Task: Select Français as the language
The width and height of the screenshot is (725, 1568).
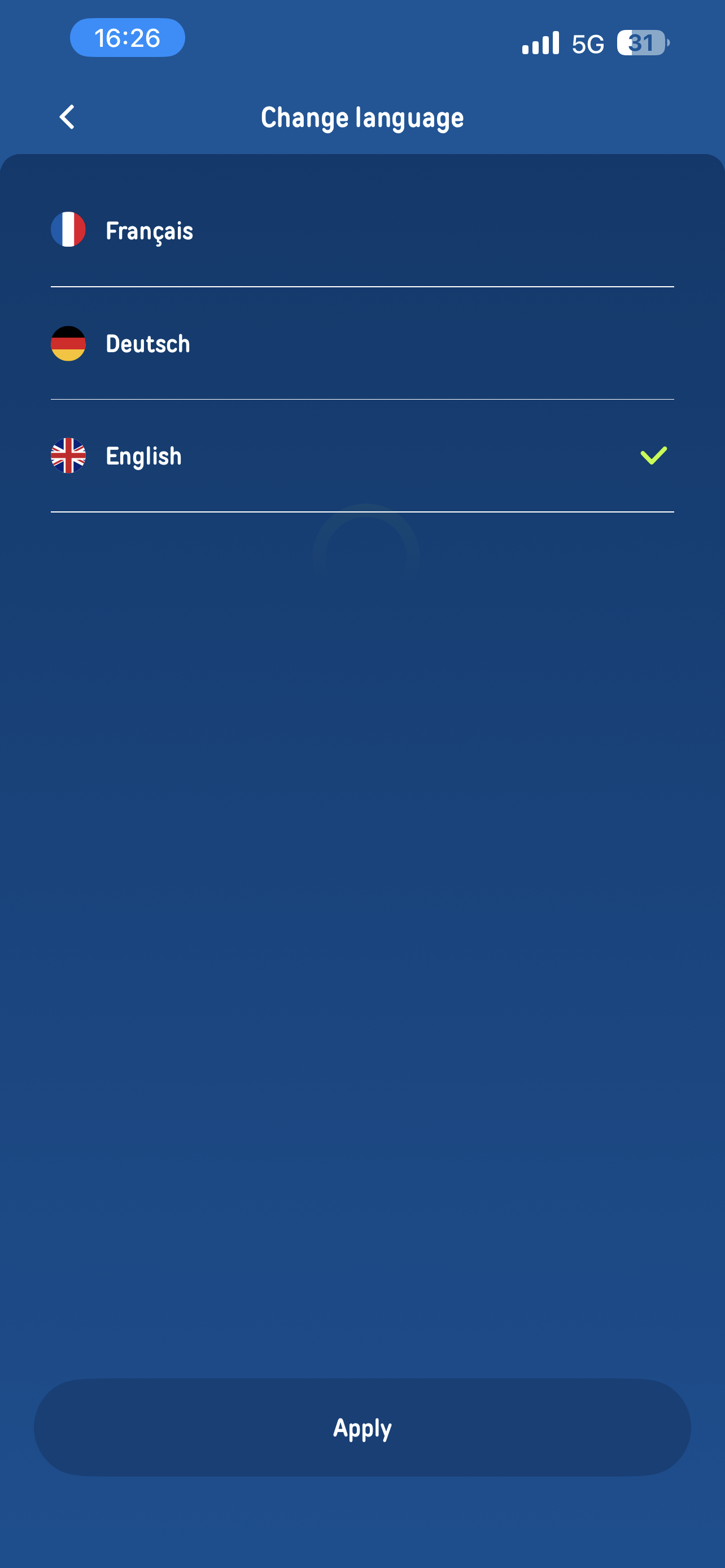Action: [x=362, y=230]
